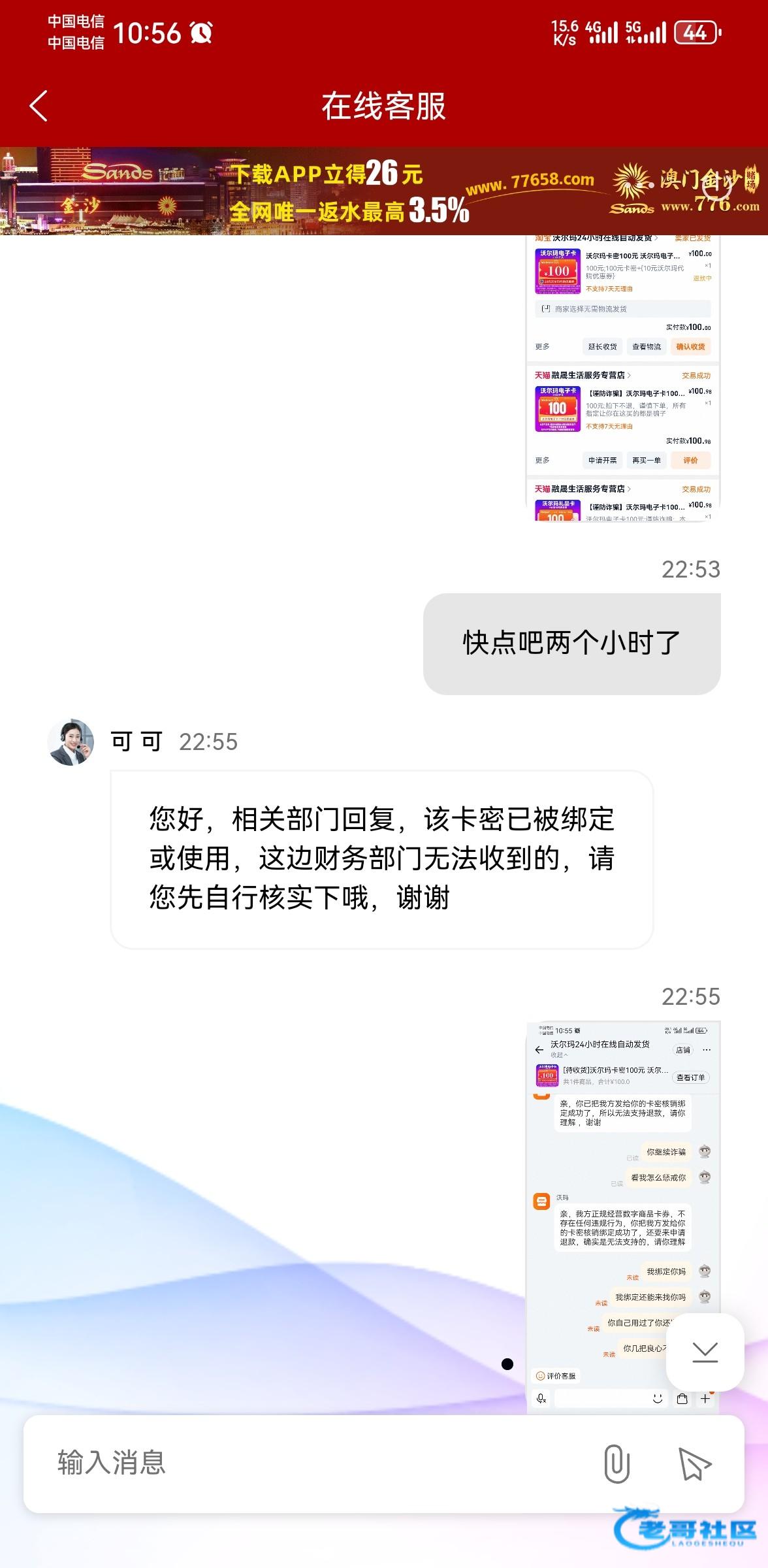Open the Sands 下载APP promotional banner
This screenshot has width=768, height=1568.
(x=384, y=191)
